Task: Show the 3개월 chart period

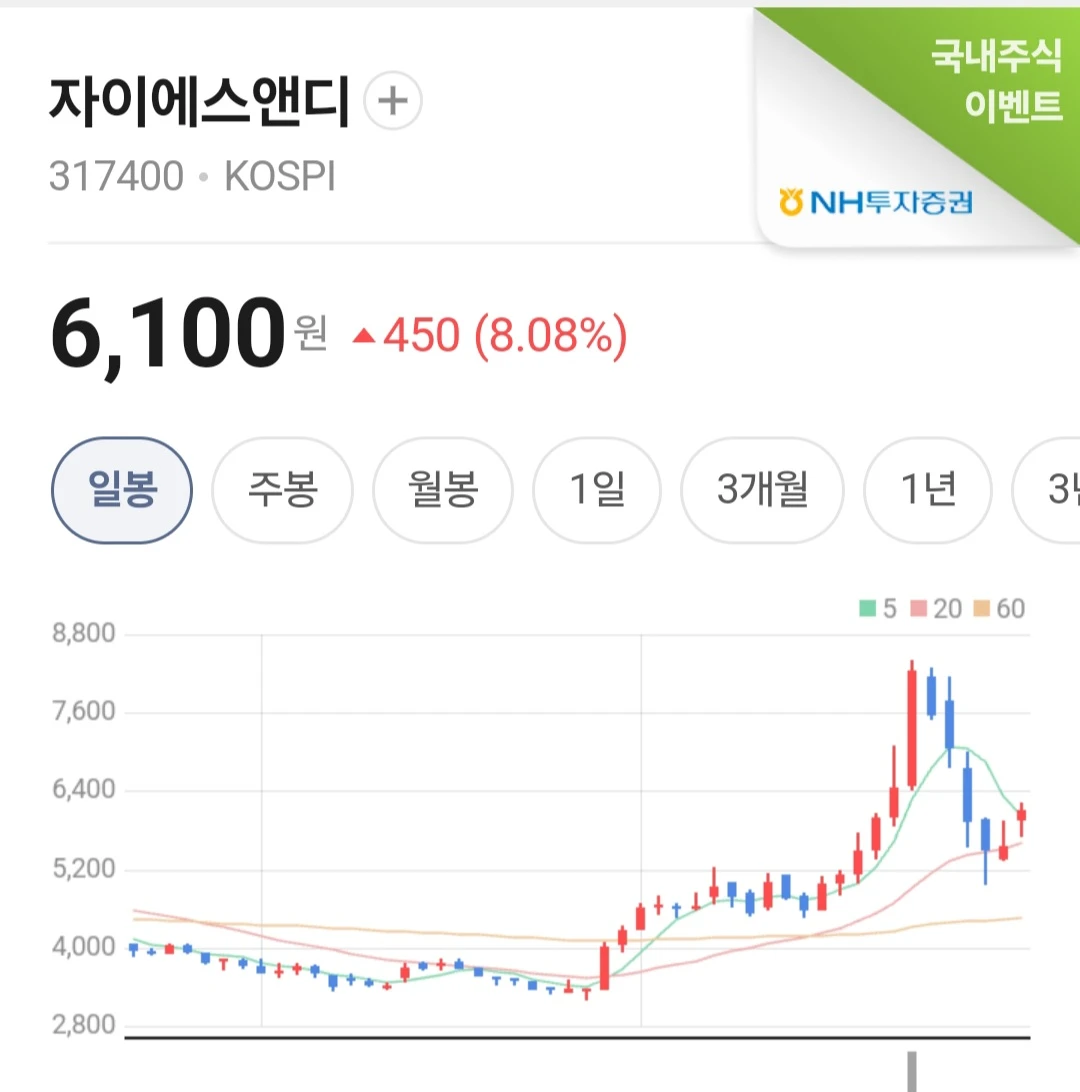Action: point(762,490)
